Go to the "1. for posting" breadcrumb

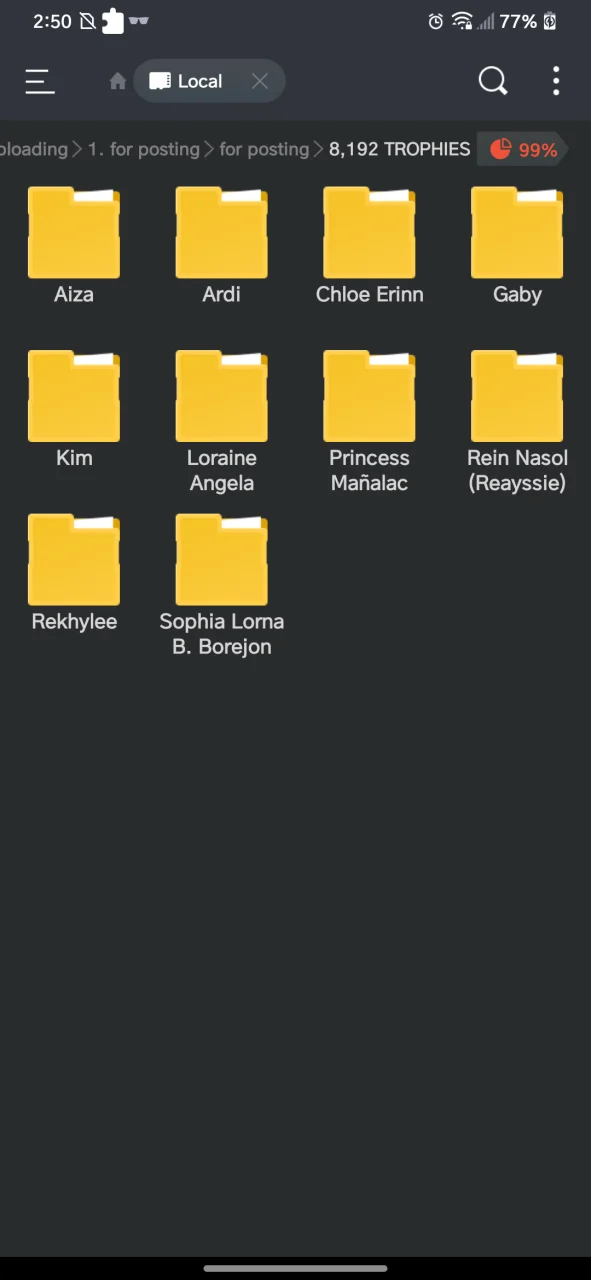coord(144,149)
